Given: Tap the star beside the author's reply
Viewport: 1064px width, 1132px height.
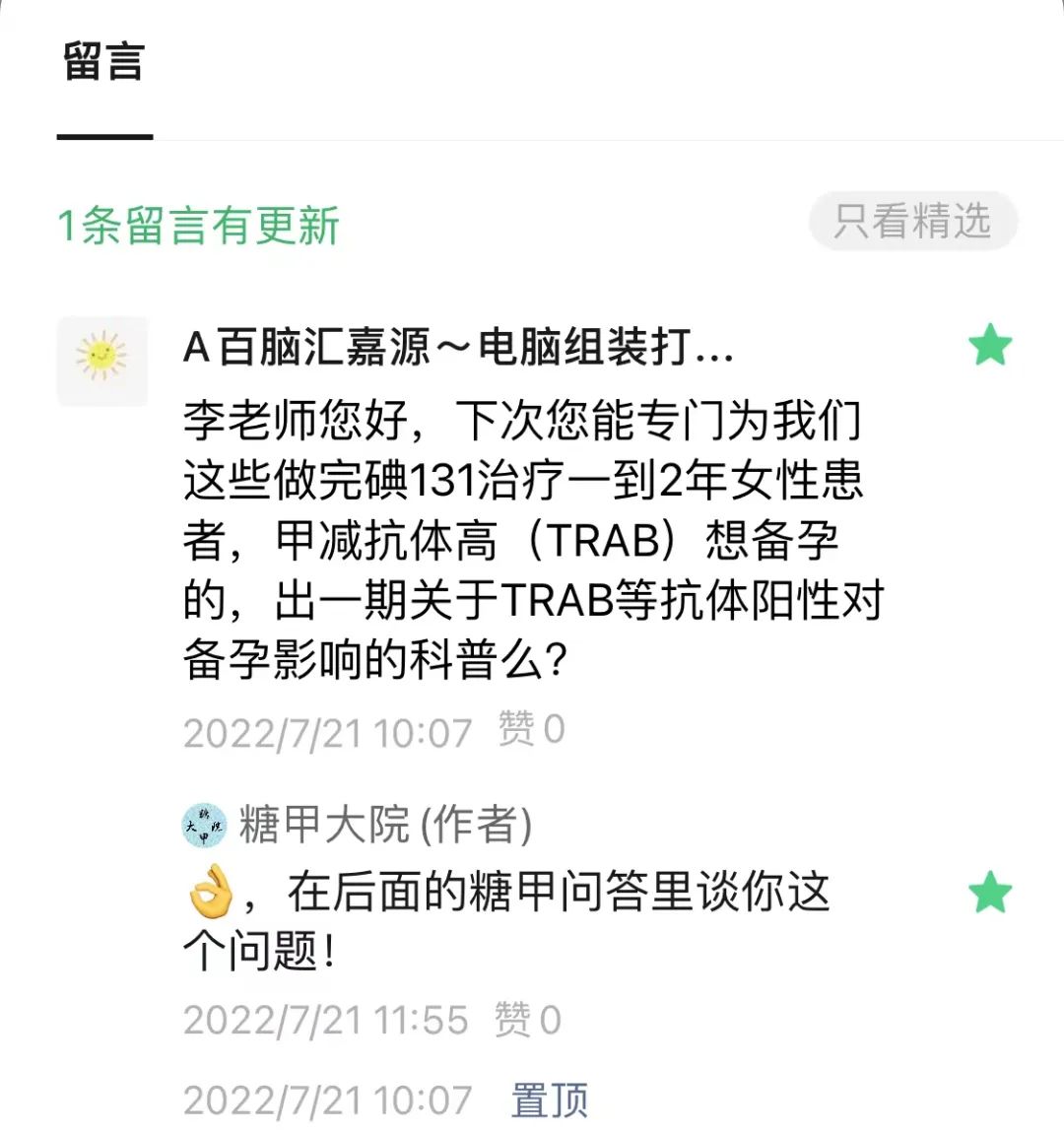Looking at the screenshot, I should click(x=989, y=893).
